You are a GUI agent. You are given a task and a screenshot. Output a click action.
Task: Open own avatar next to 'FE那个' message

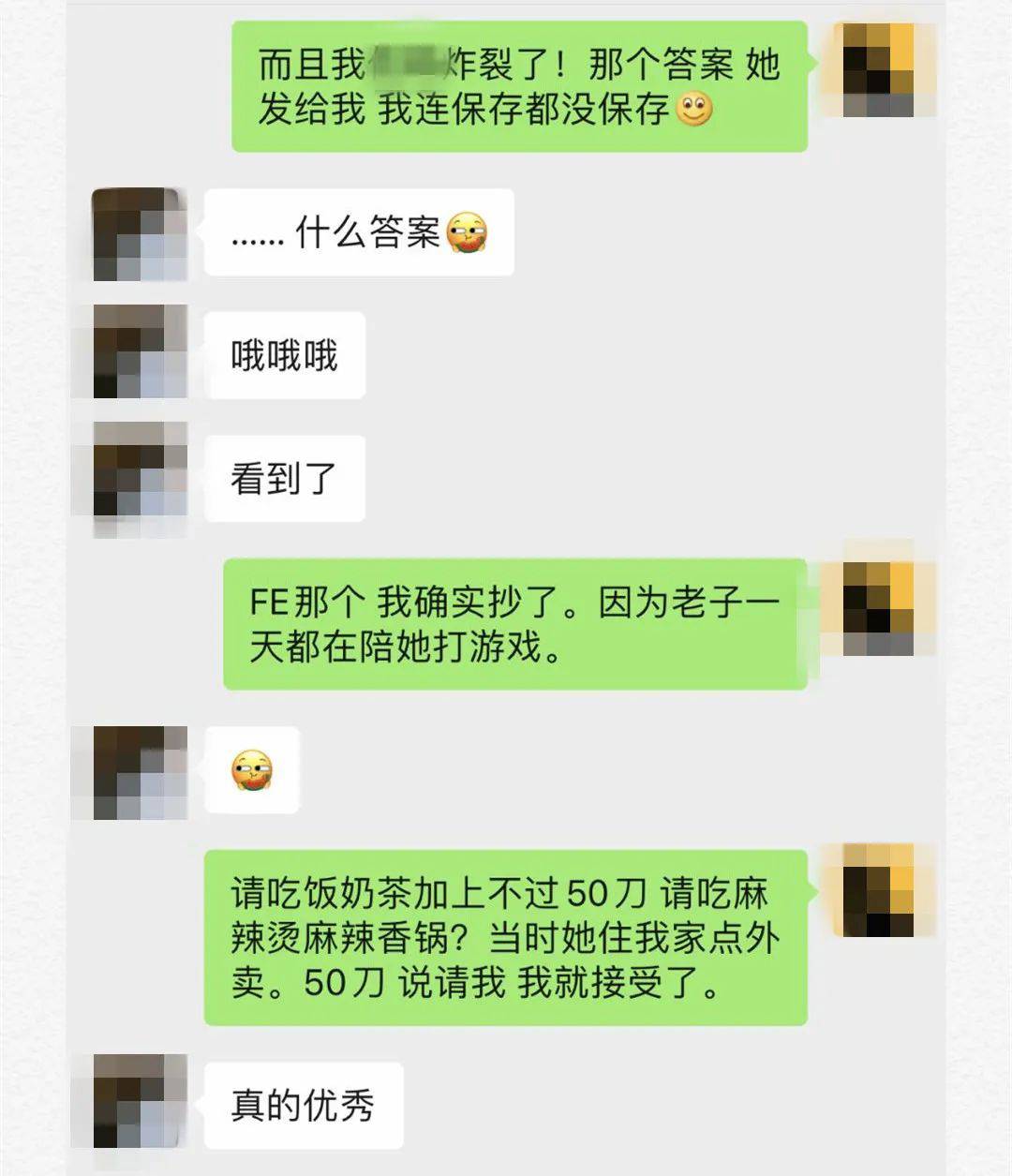(x=878, y=608)
